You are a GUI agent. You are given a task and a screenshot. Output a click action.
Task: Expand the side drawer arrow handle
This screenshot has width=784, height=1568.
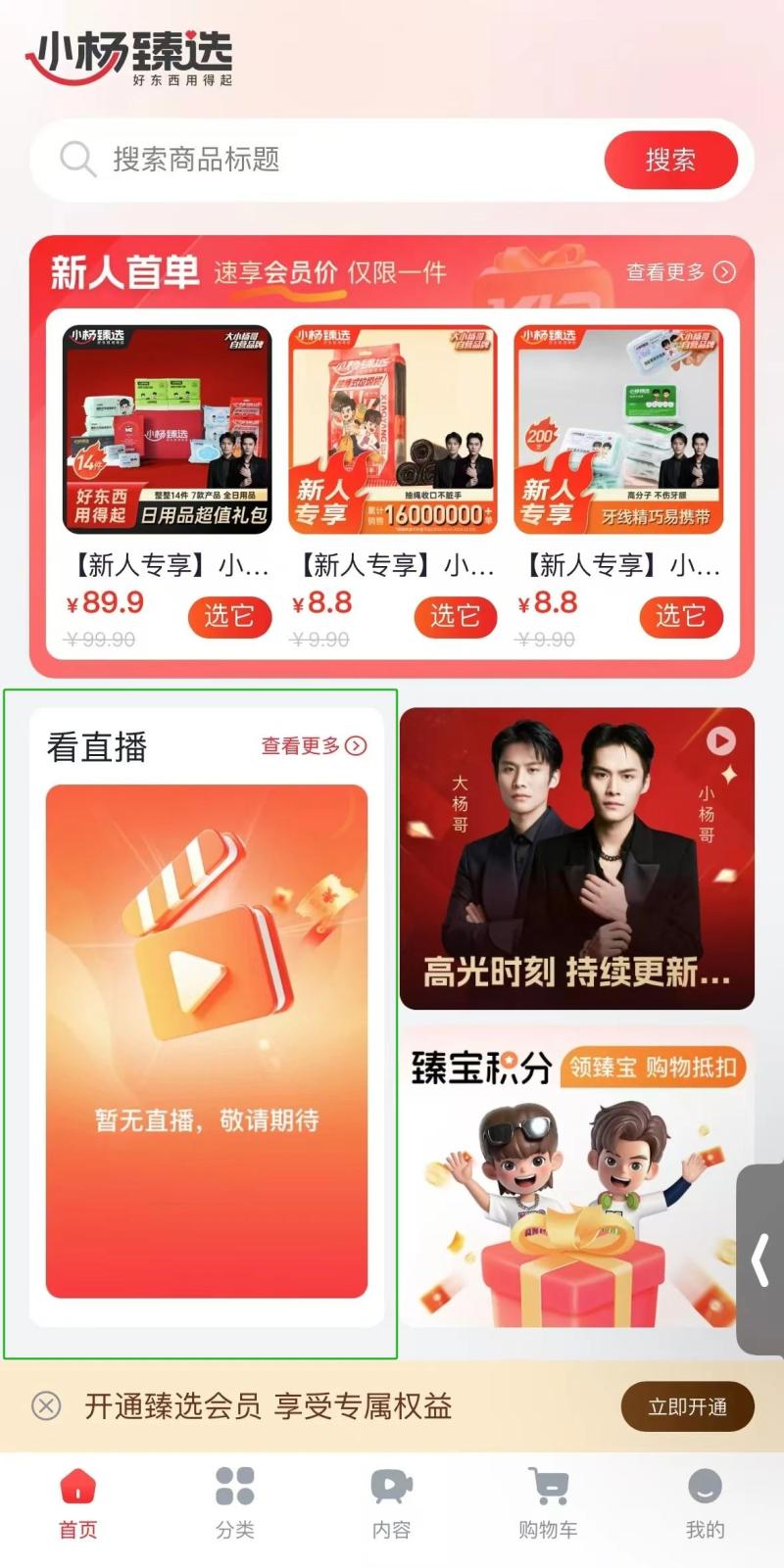tap(761, 1259)
